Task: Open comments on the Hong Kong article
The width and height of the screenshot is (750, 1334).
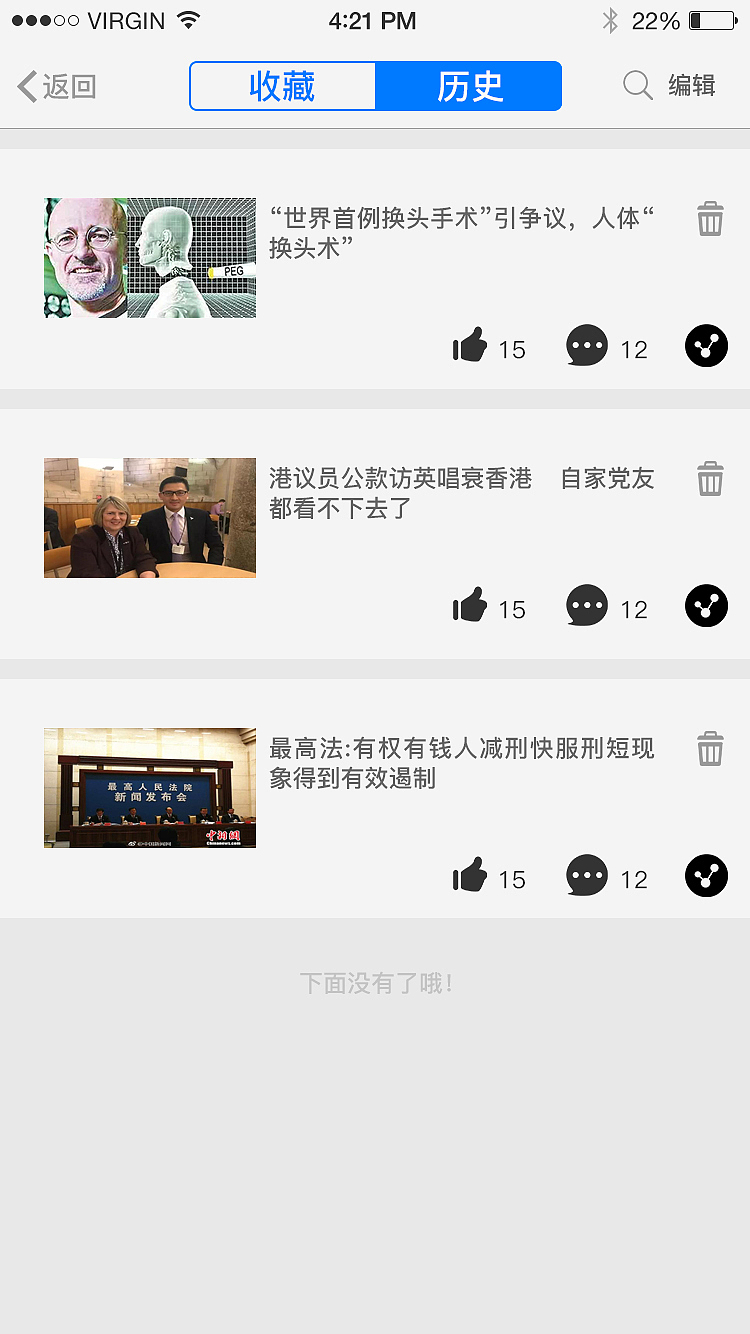Action: click(587, 606)
